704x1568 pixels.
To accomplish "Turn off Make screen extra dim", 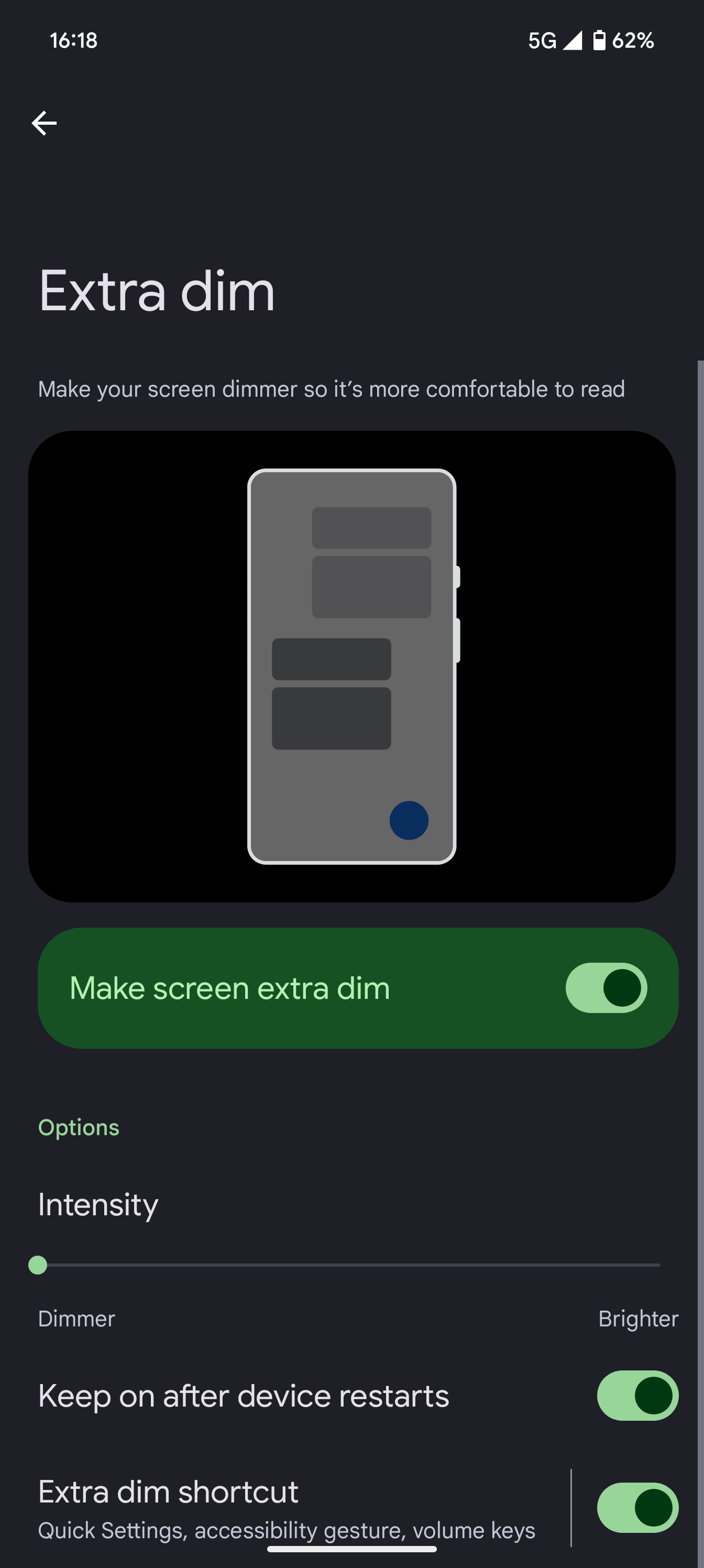I will pos(606,987).
